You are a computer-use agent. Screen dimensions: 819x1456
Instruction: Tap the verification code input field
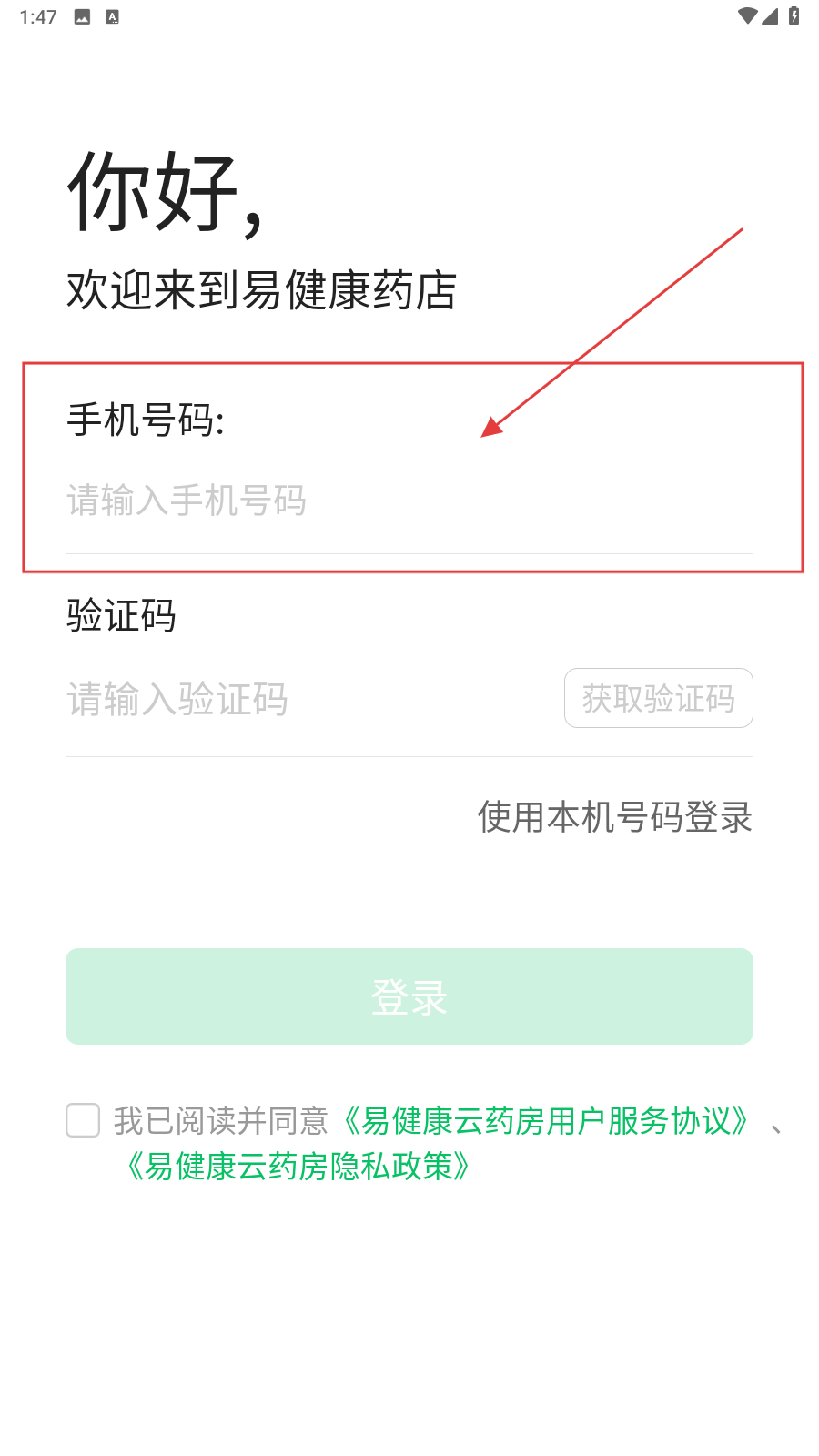(300, 699)
